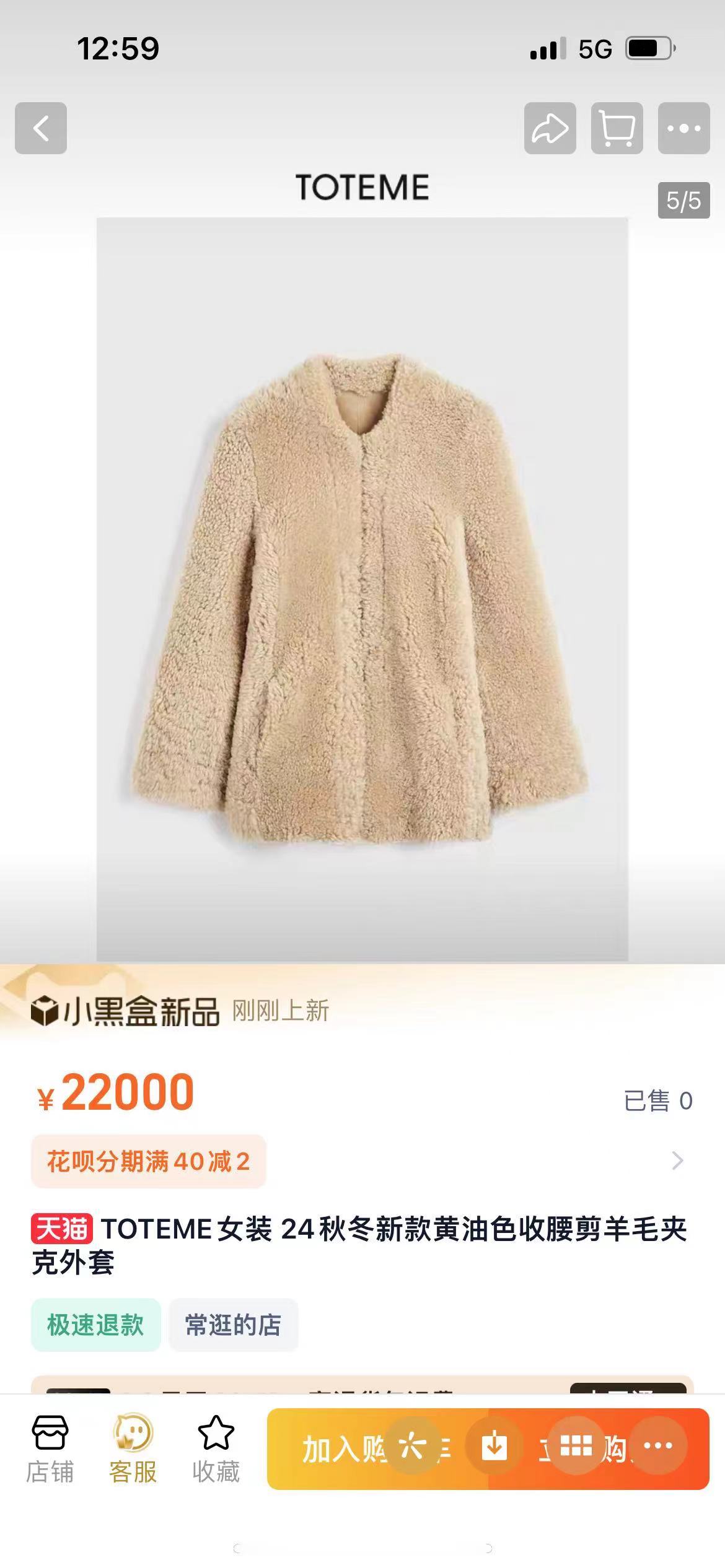The height and width of the screenshot is (1568, 725).
Task: Open the top-right overflow menu
Action: [683, 128]
